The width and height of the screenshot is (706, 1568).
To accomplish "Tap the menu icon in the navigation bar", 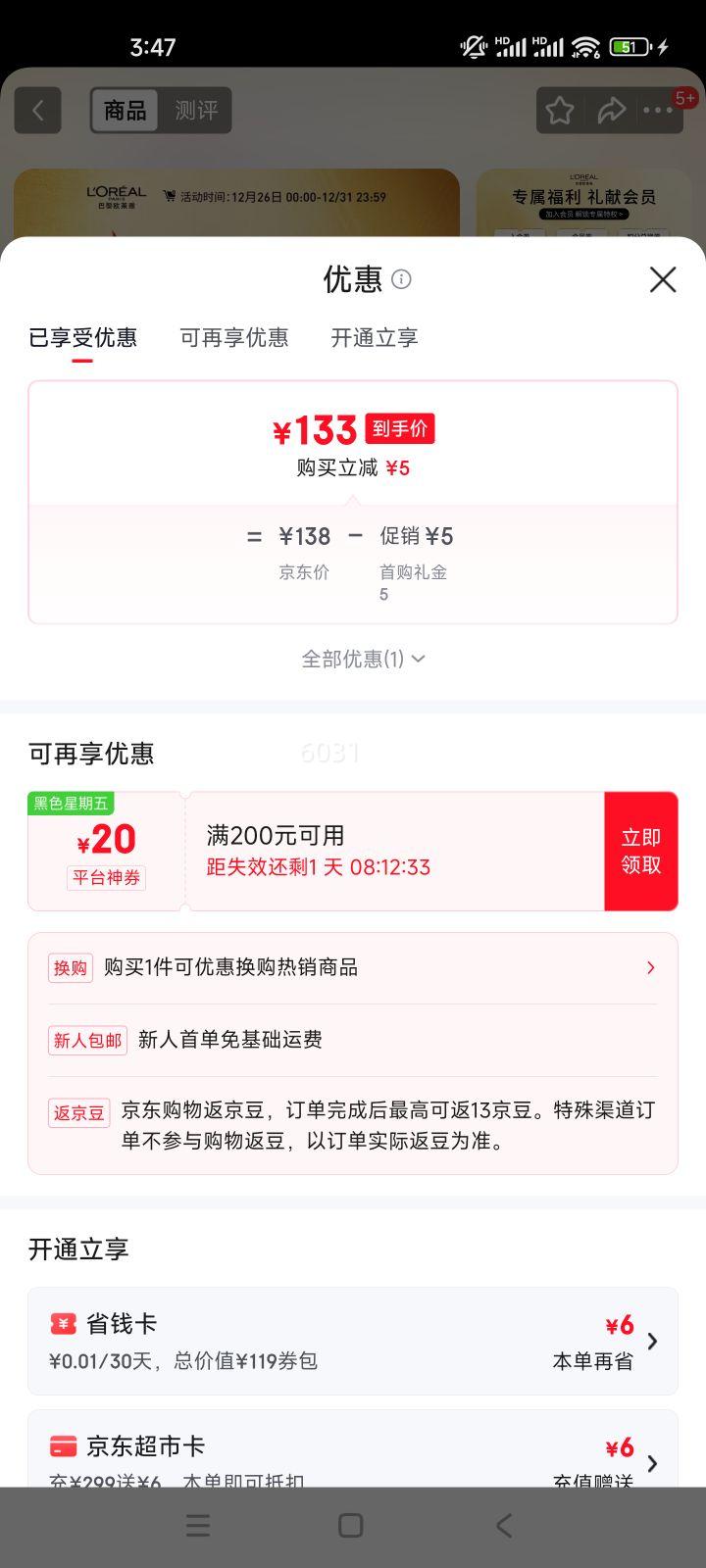I will (x=197, y=1525).
